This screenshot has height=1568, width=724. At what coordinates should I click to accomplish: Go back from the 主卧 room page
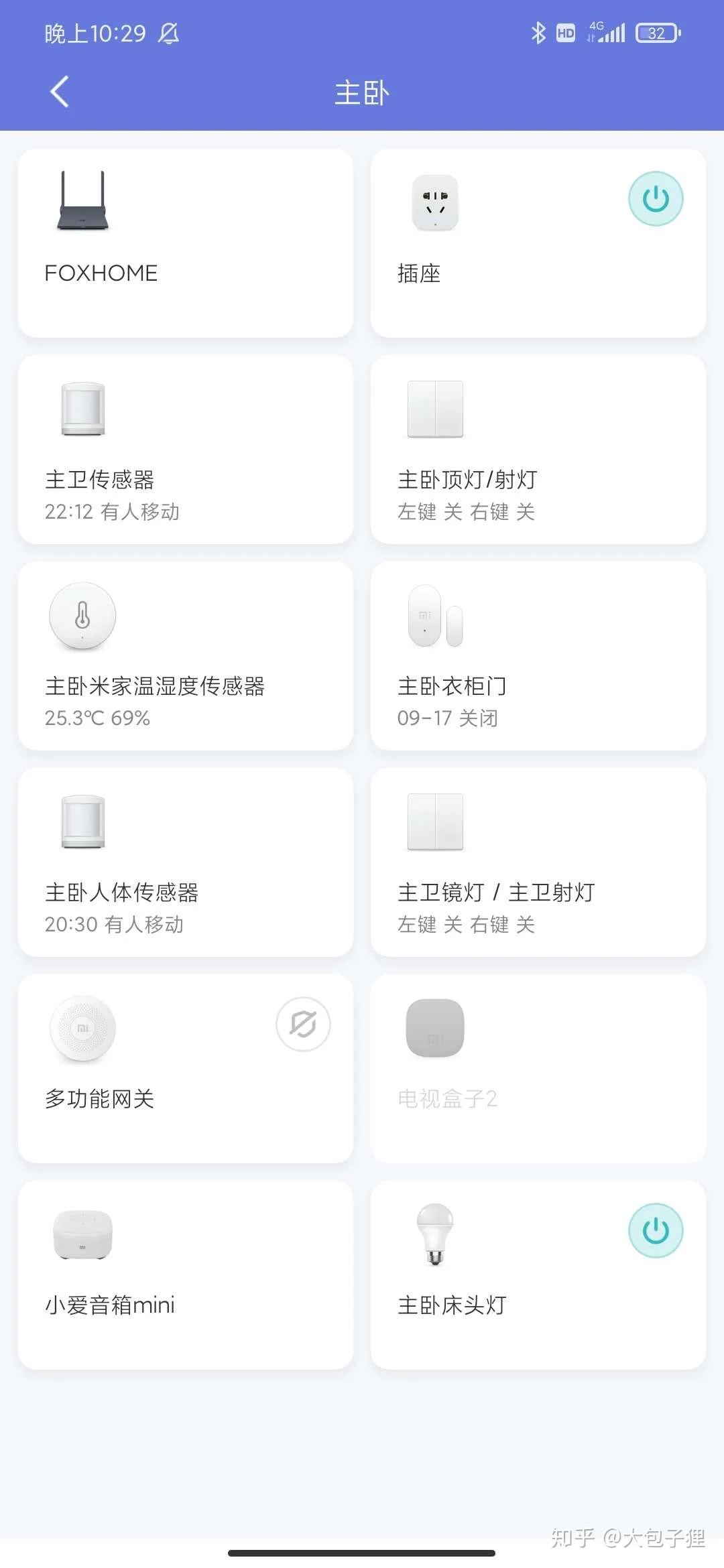coord(60,92)
